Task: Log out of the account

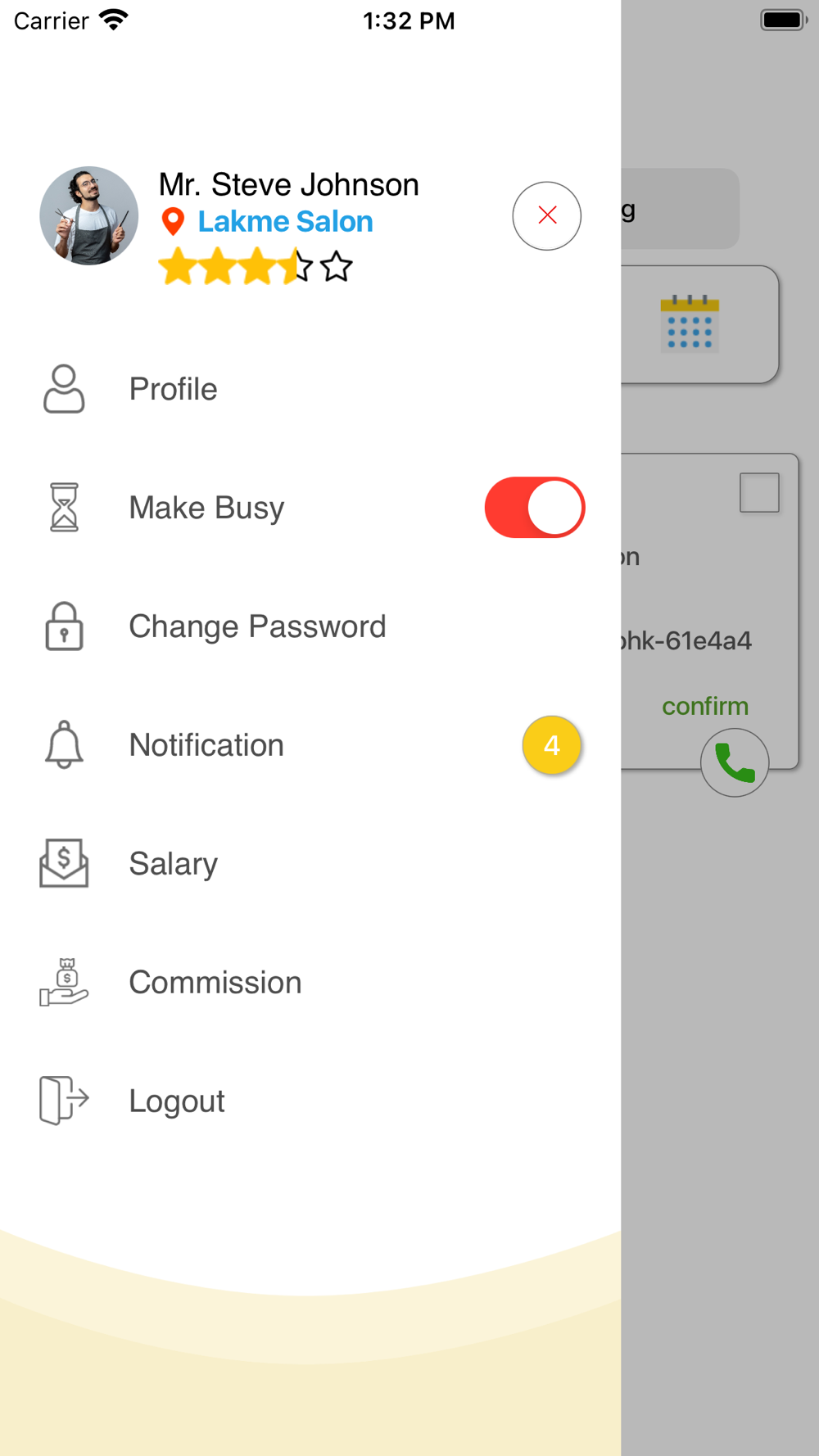Action: click(310, 1101)
